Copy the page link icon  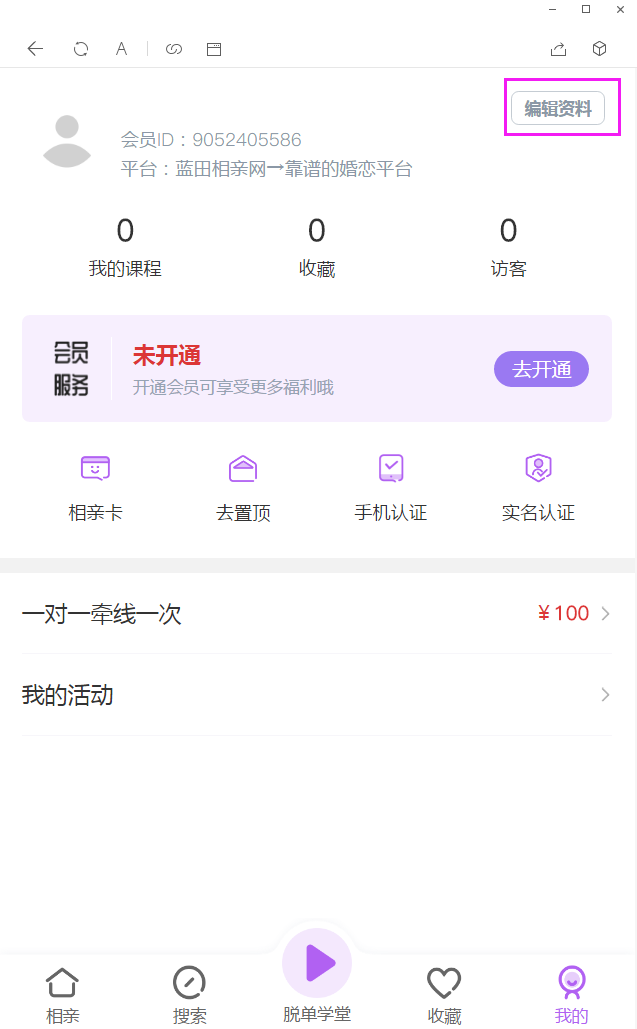click(174, 49)
